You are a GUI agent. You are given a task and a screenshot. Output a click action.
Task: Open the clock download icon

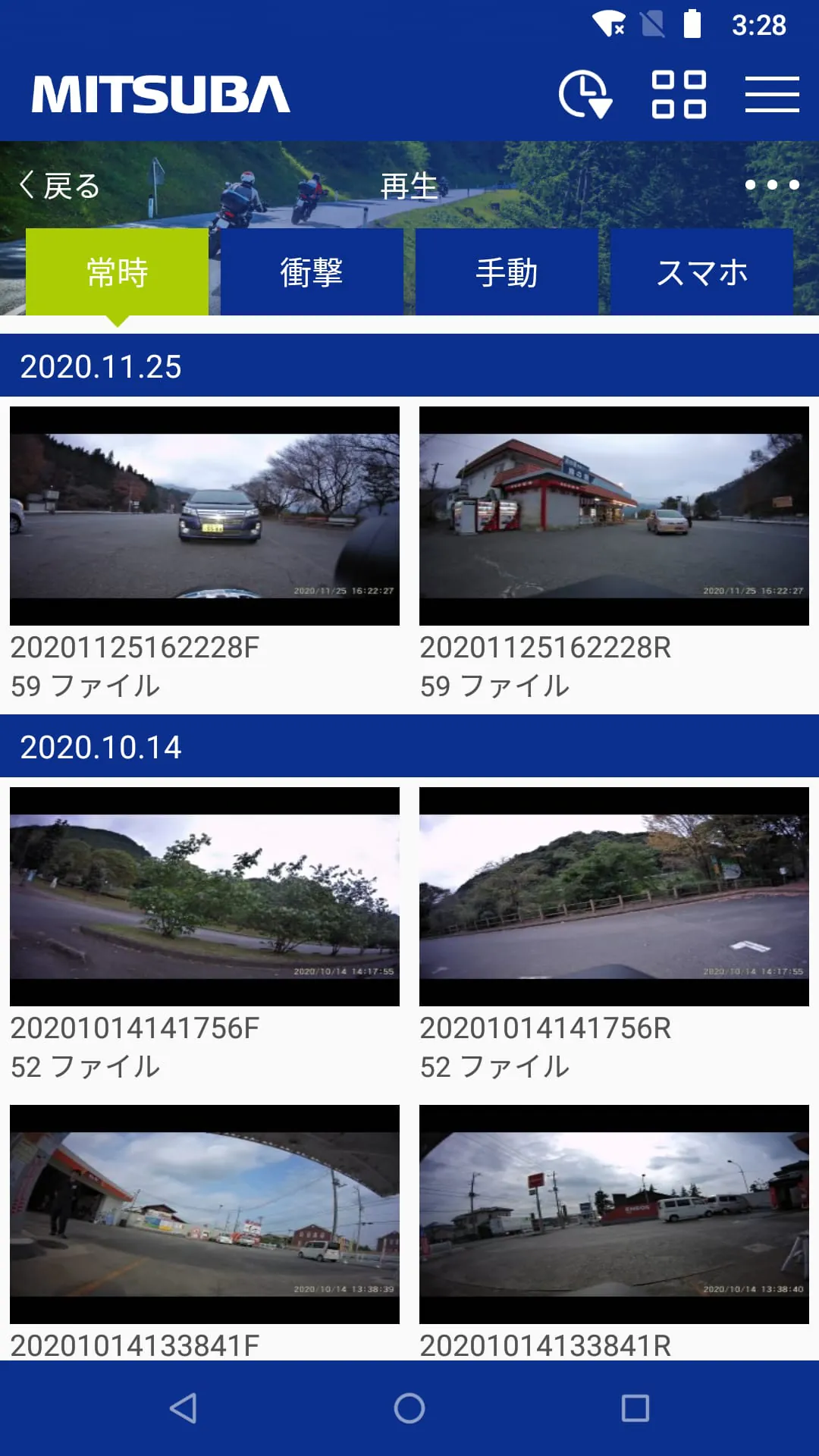tap(585, 94)
